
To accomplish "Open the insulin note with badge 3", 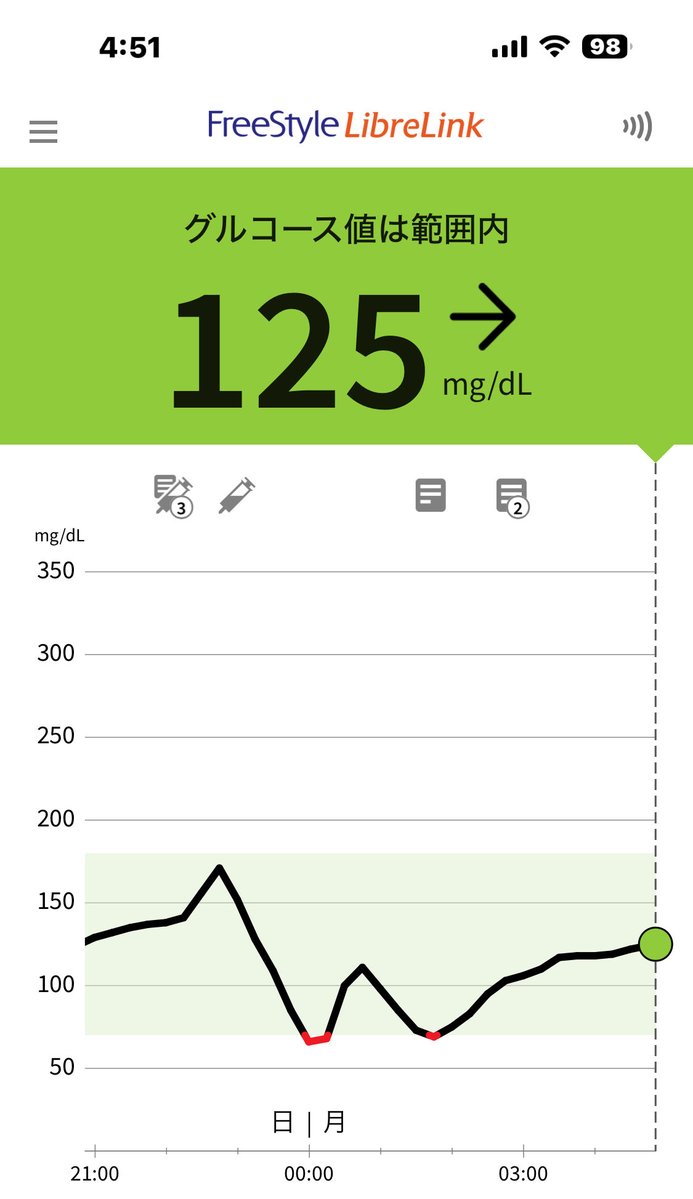I will (171, 495).
